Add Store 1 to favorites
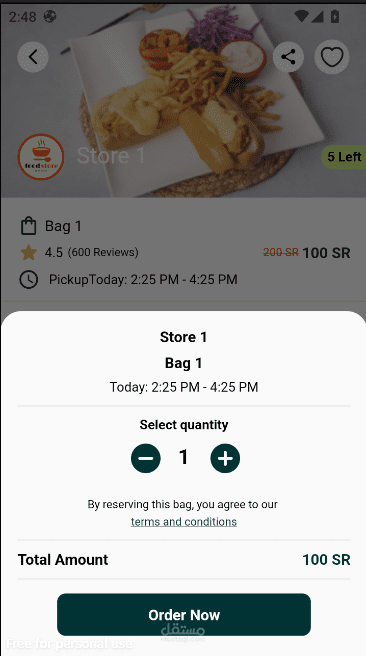Image resolution: width=366 pixels, height=656 pixels. pyautogui.click(x=332, y=56)
